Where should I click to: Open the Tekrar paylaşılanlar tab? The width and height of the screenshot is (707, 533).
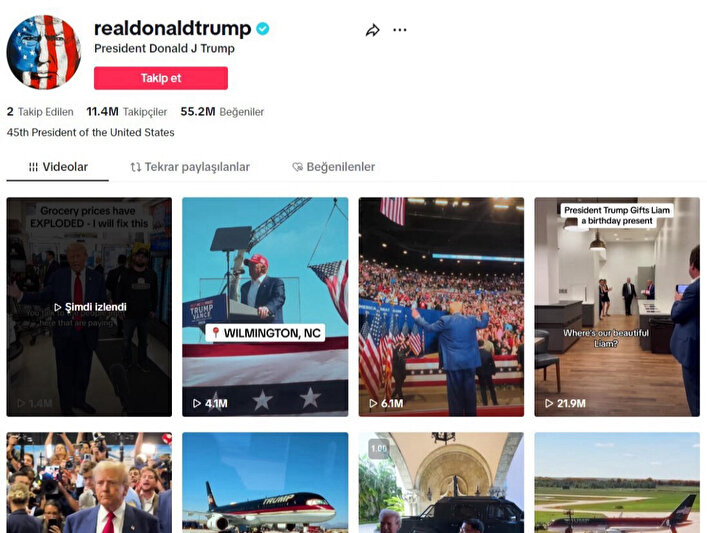pyautogui.click(x=190, y=167)
